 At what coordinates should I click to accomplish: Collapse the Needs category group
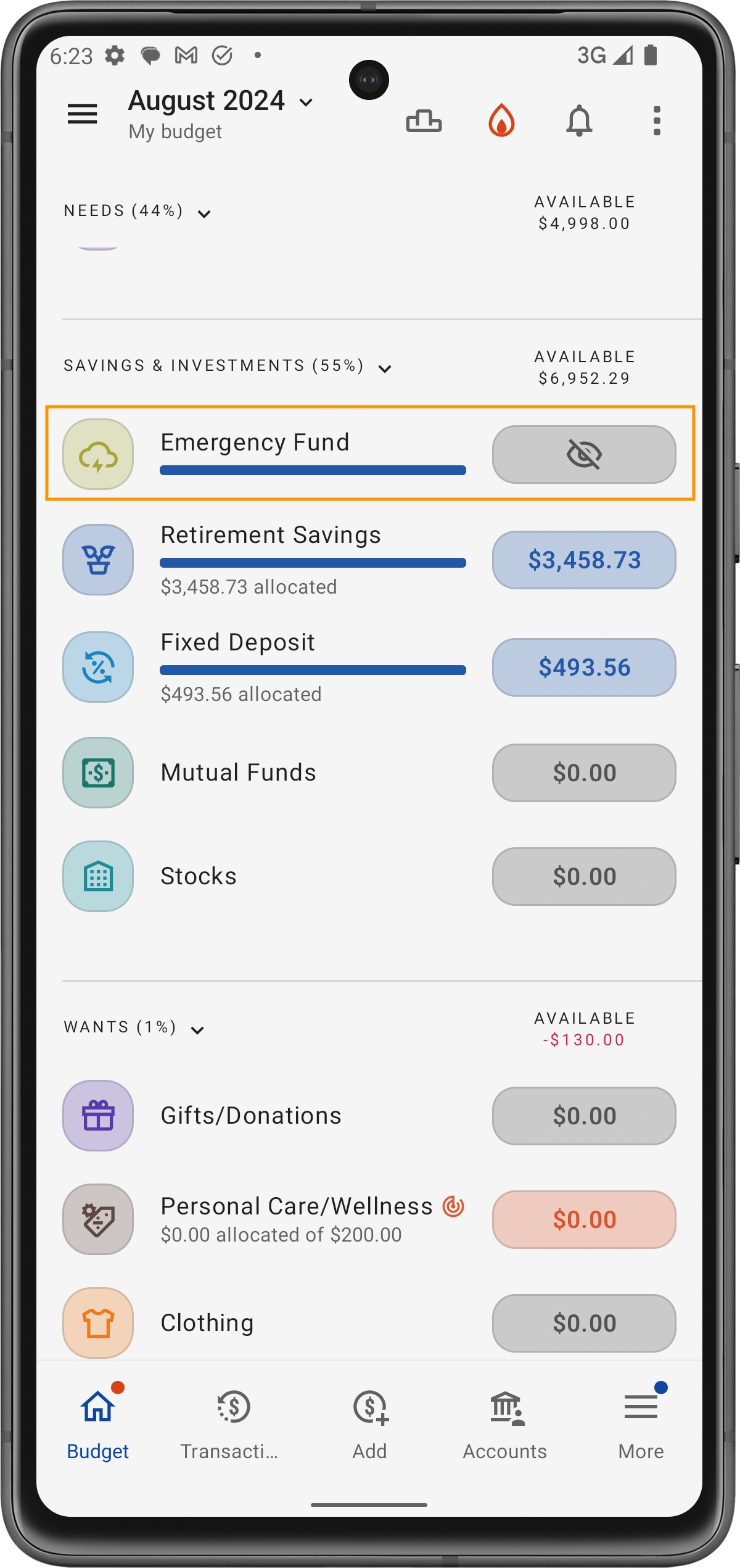pos(204,214)
